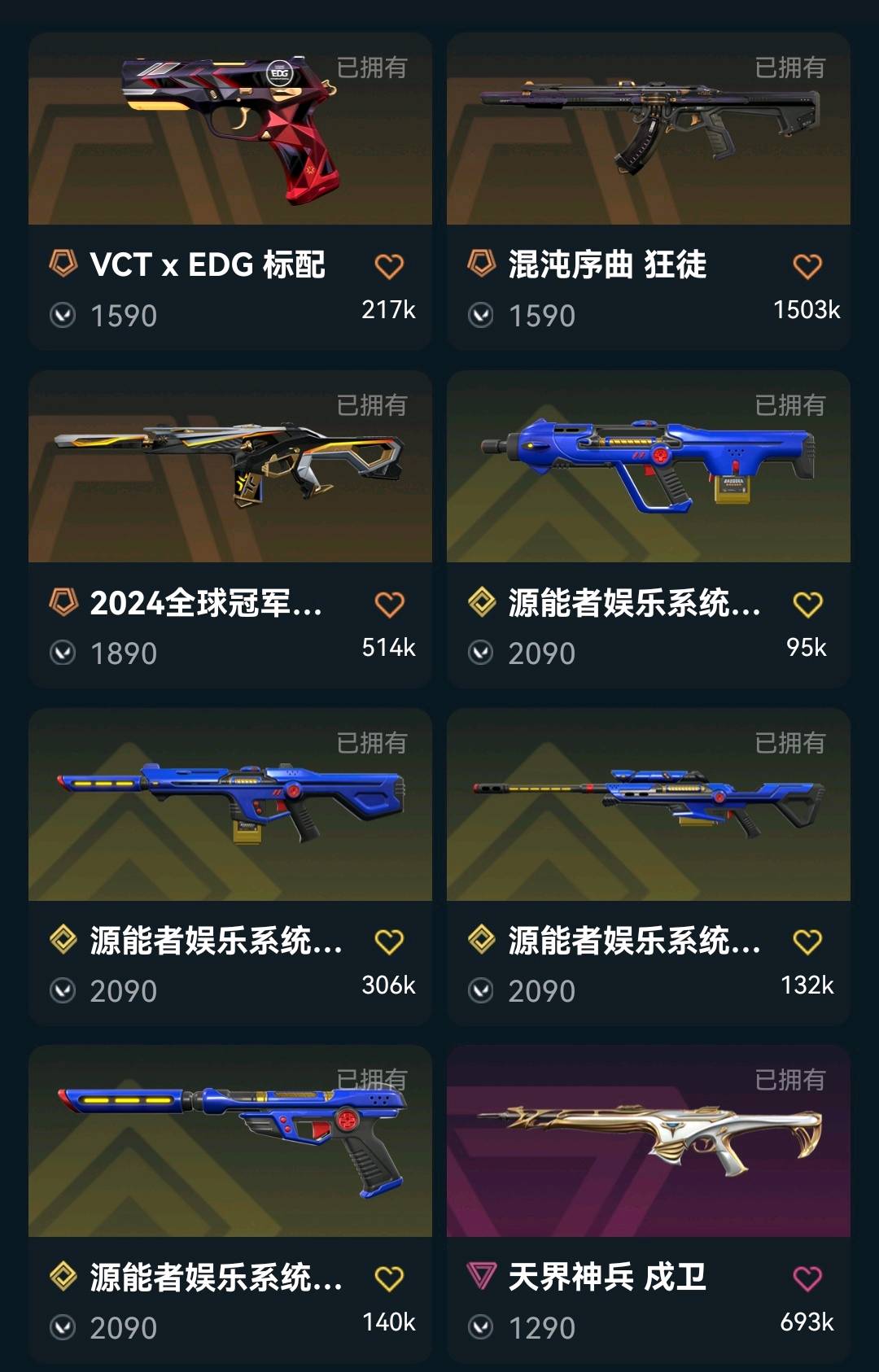Screen dimensions: 879x1372
Task: Favorite the VCT x EDG 标配 skin
Action: (x=389, y=266)
